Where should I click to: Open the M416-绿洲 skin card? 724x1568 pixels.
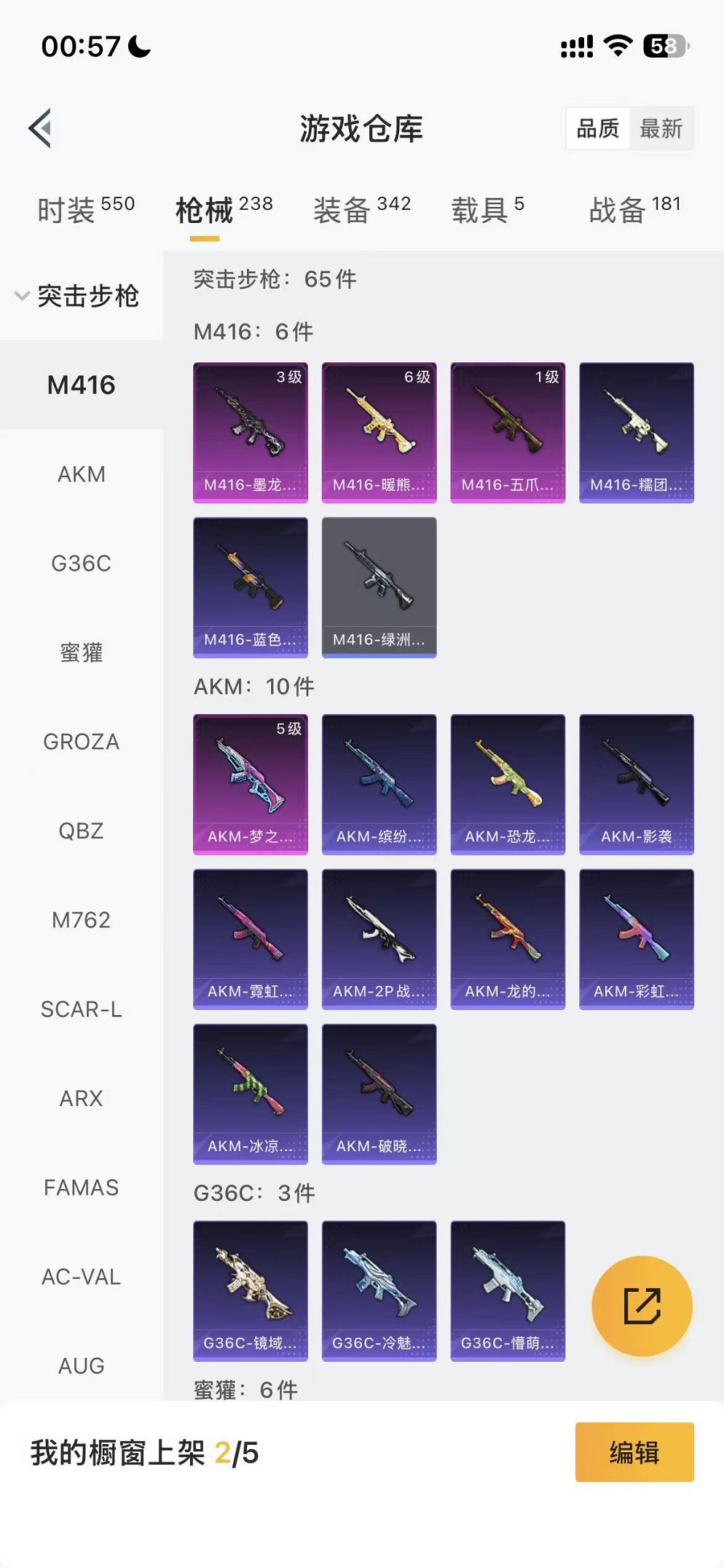(x=379, y=587)
